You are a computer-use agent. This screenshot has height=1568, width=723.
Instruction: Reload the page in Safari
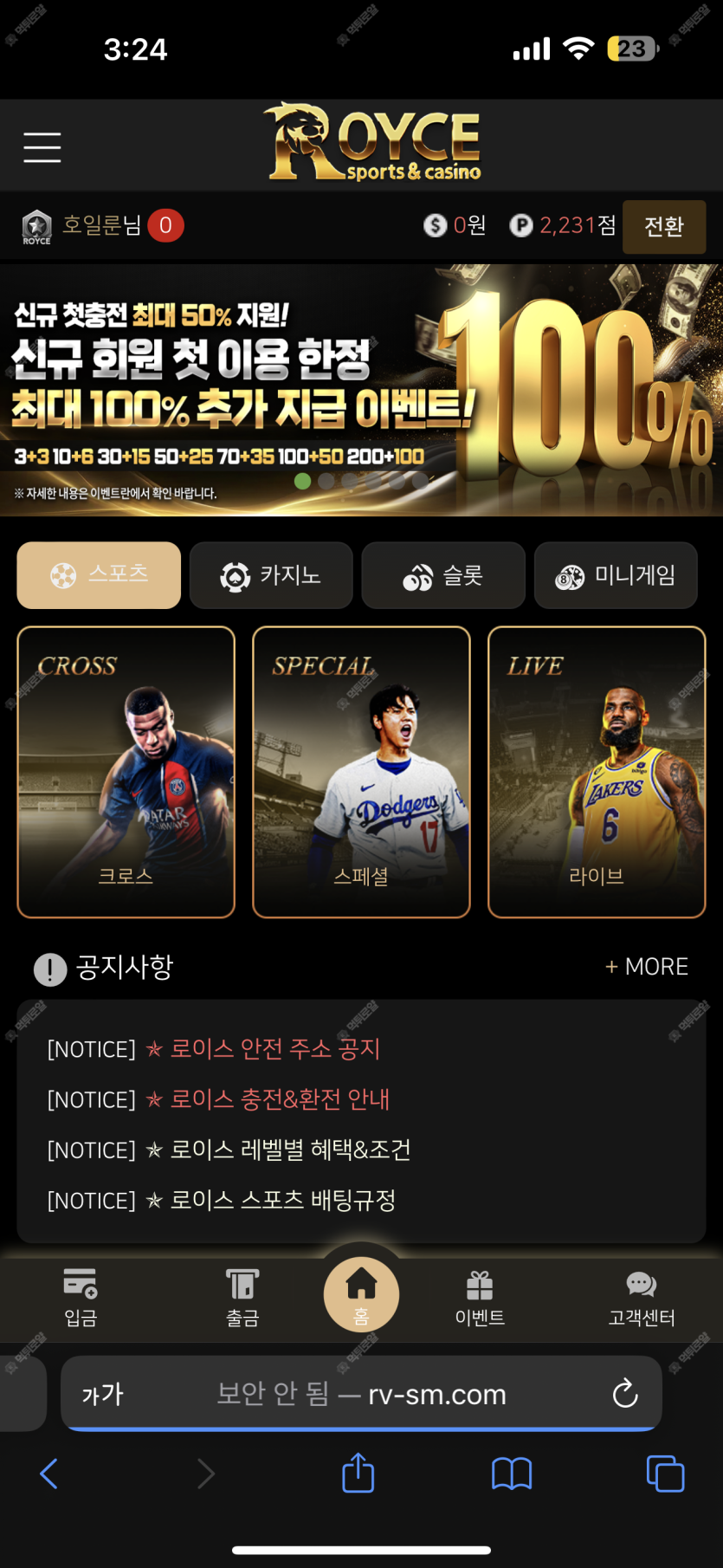point(624,1394)
